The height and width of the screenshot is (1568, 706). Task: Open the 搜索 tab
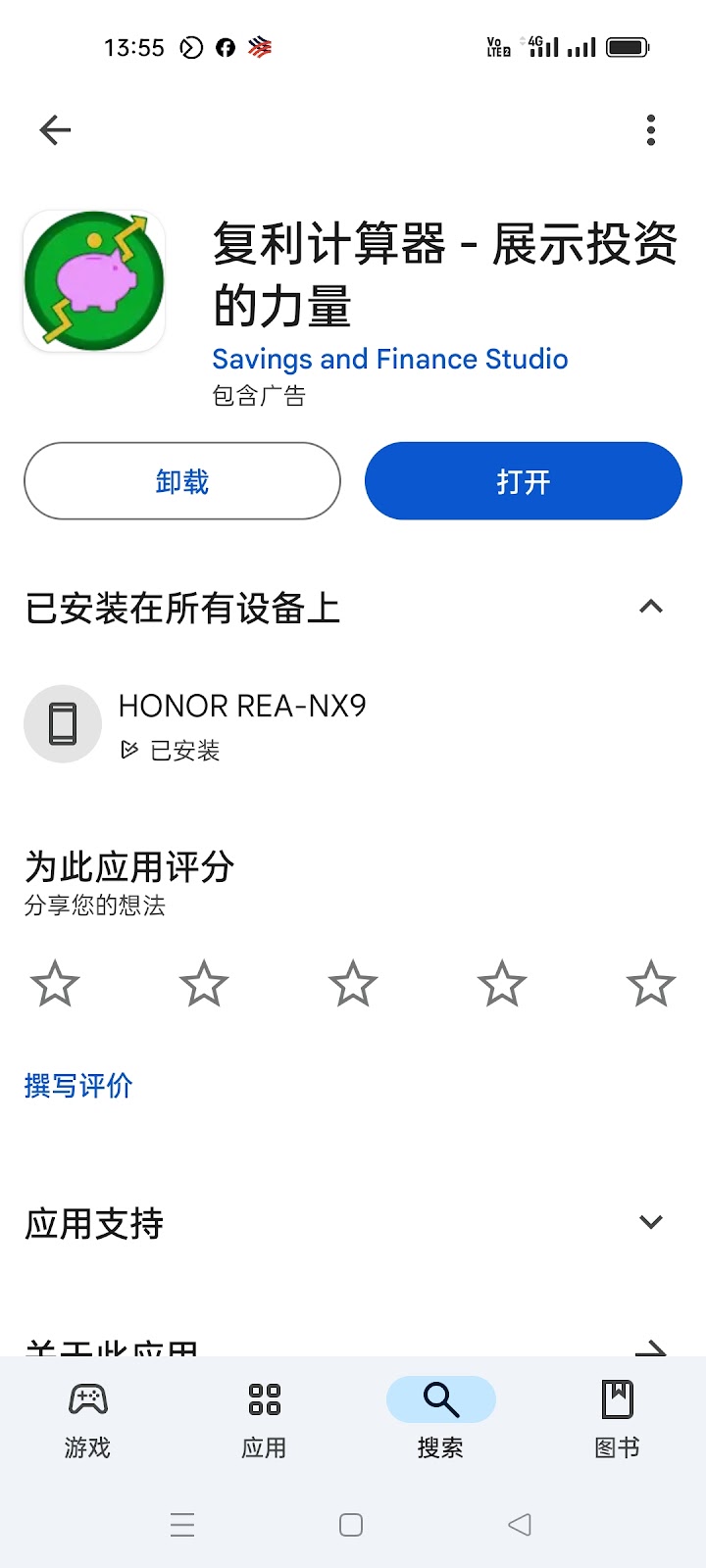click(441, 1417)
